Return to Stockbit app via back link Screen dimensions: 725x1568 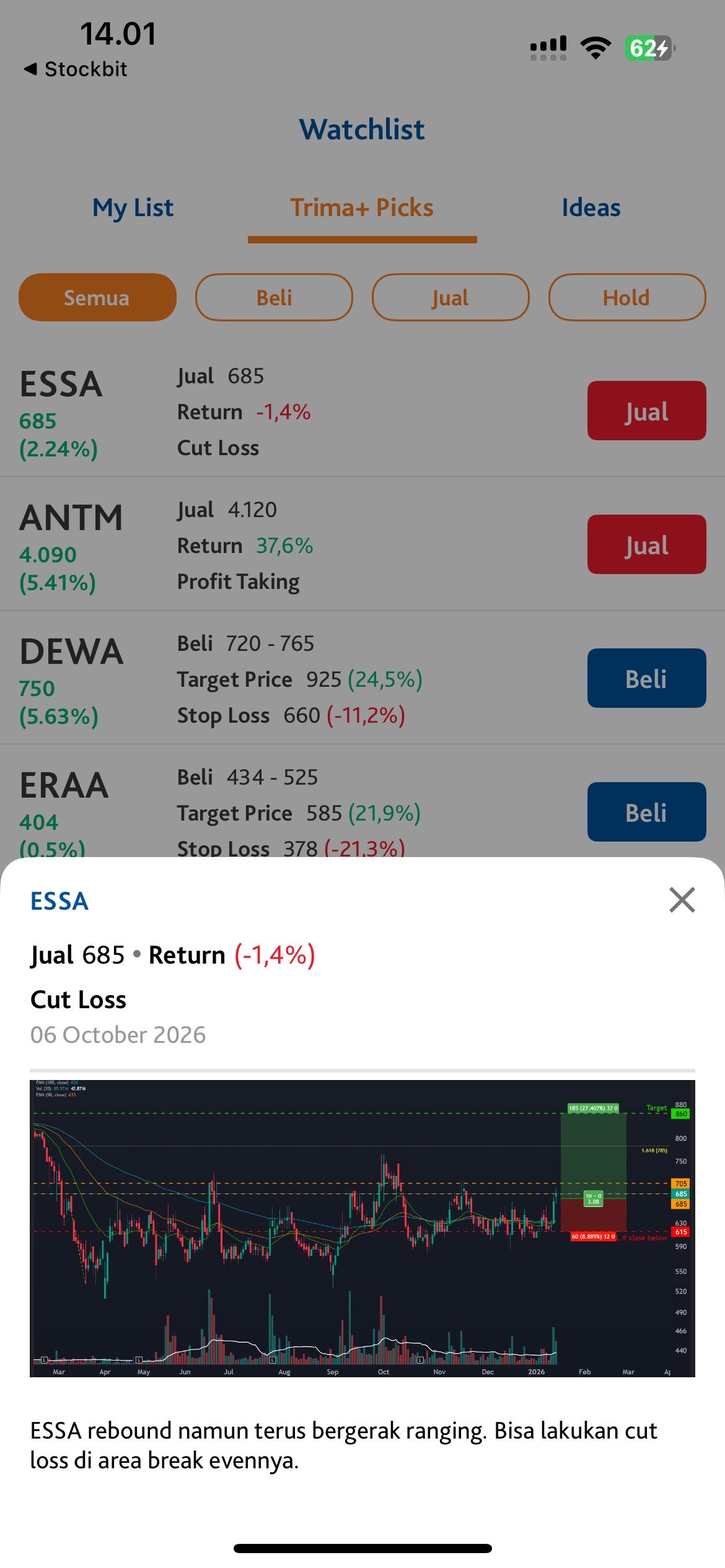(x=76, y=69)
